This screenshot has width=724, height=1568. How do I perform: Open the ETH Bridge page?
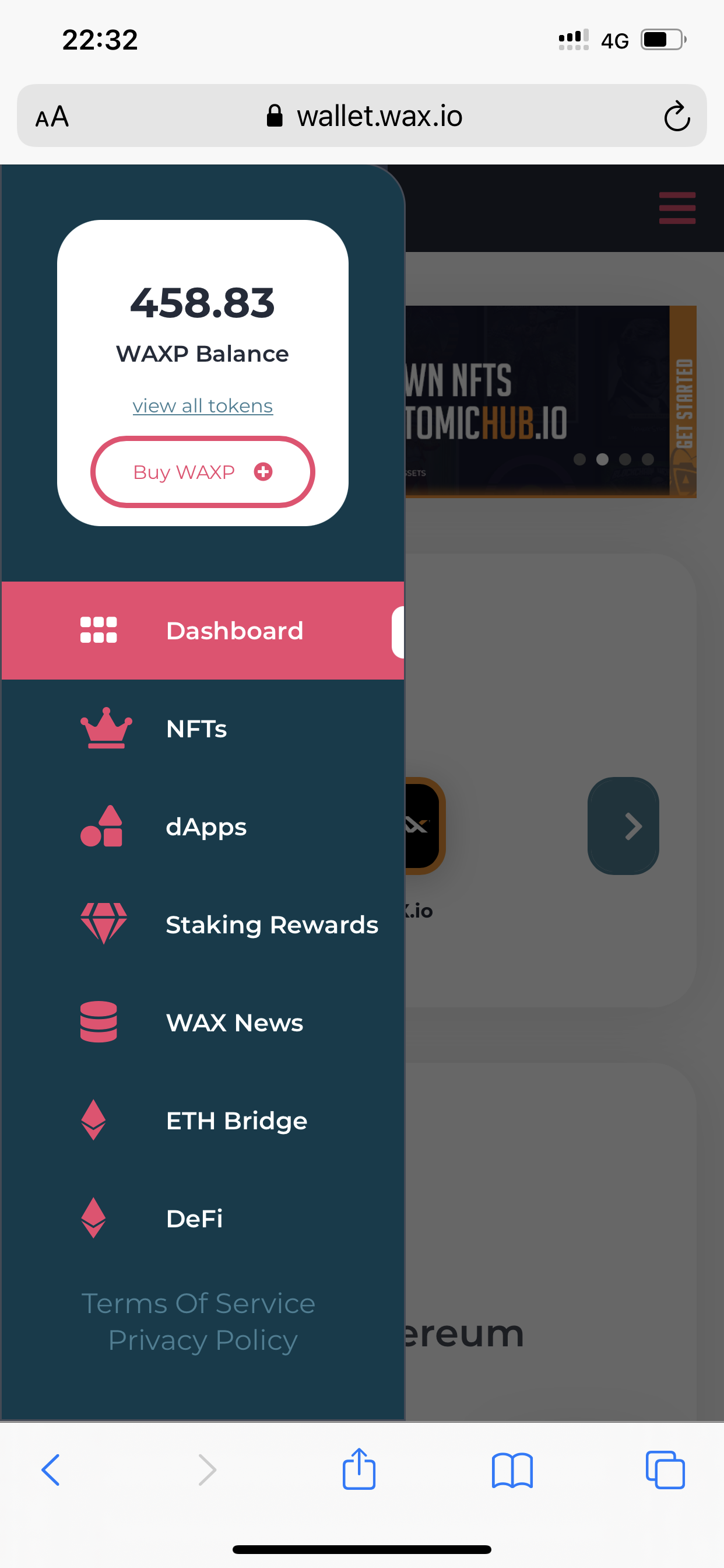(236, 1121)
